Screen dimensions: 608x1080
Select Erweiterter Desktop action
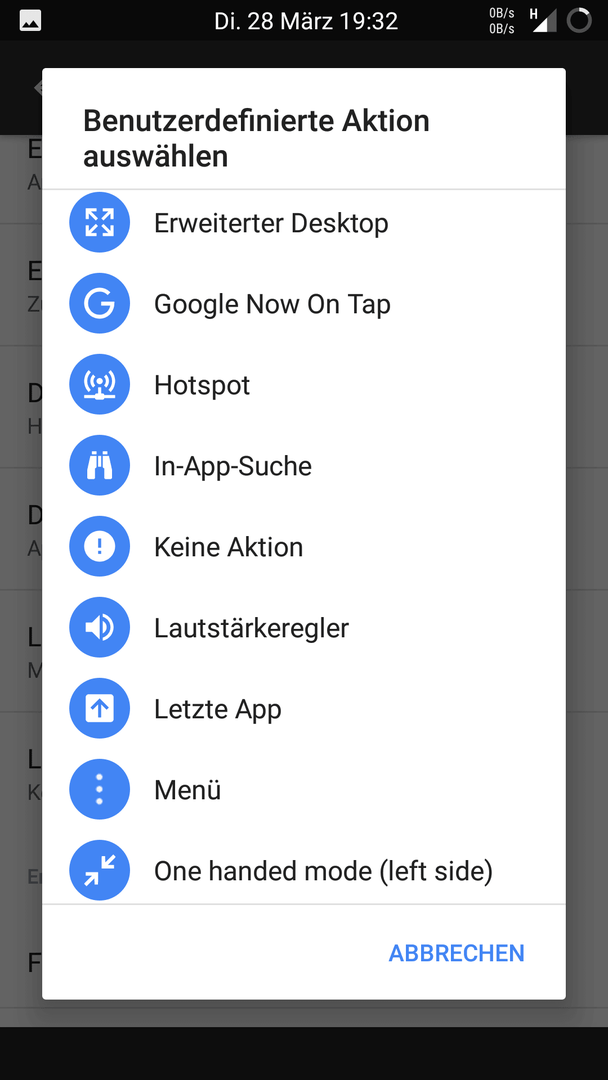(304, 222)
